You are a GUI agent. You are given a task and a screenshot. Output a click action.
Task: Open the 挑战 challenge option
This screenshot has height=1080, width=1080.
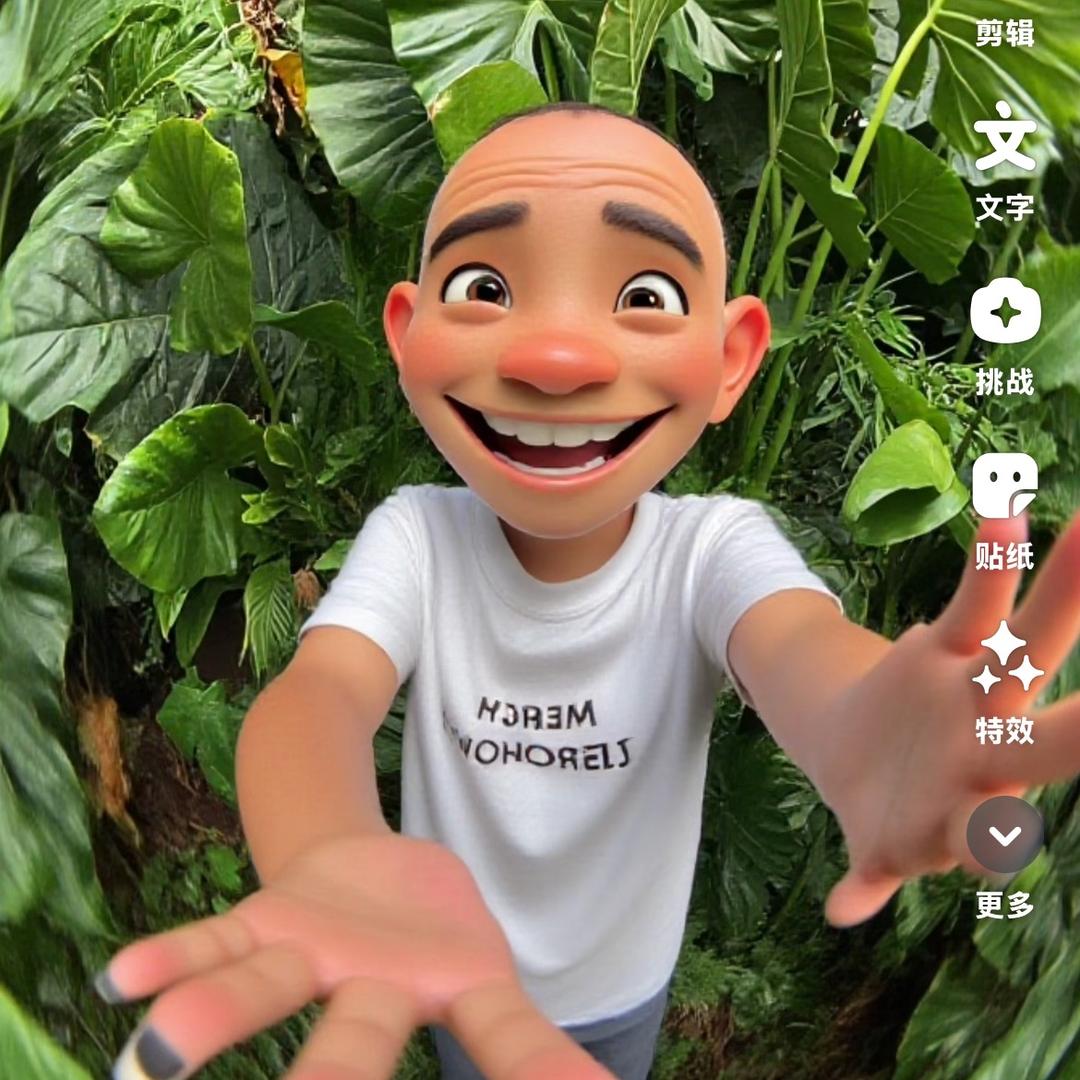(x=1004, y=312)
